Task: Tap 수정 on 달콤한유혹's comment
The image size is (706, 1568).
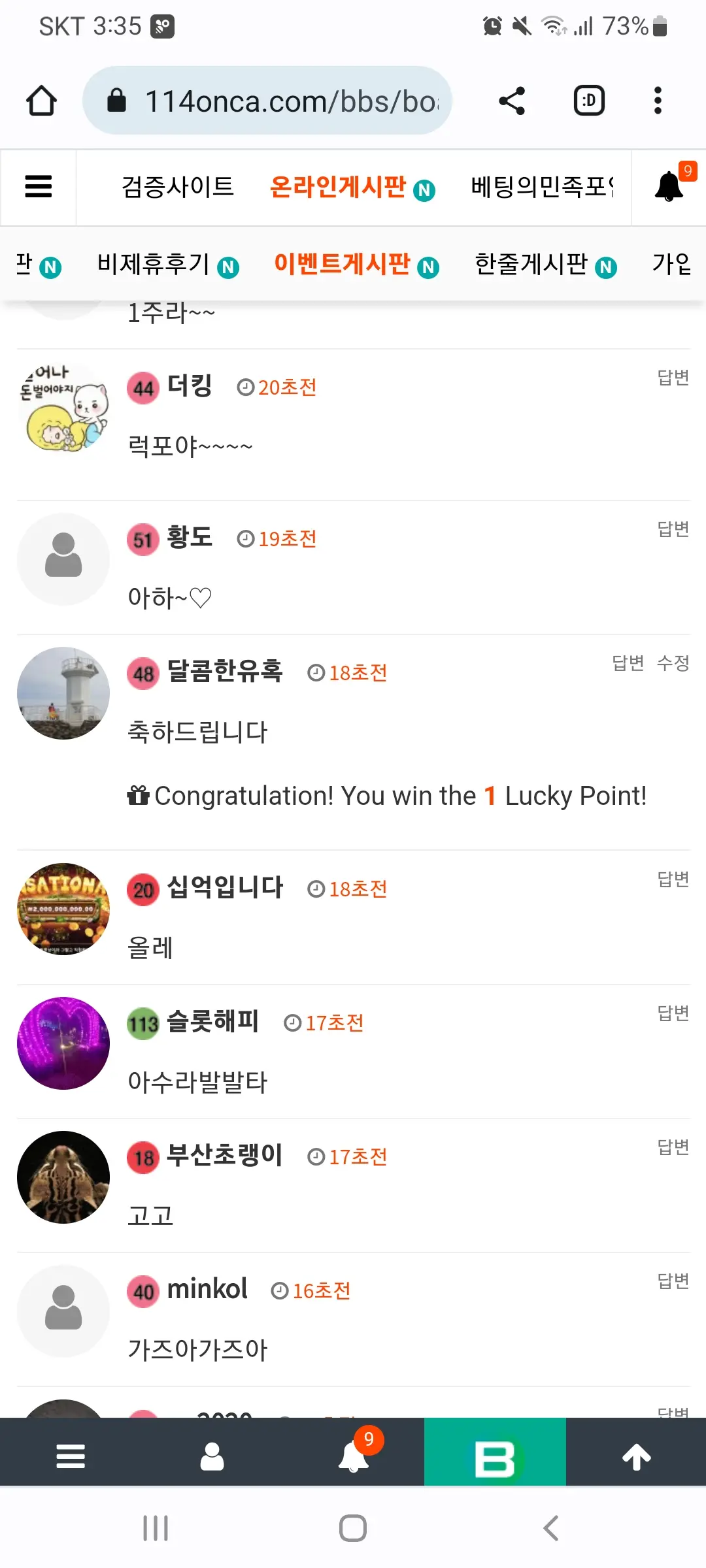Action: click(x=673, y=663)
